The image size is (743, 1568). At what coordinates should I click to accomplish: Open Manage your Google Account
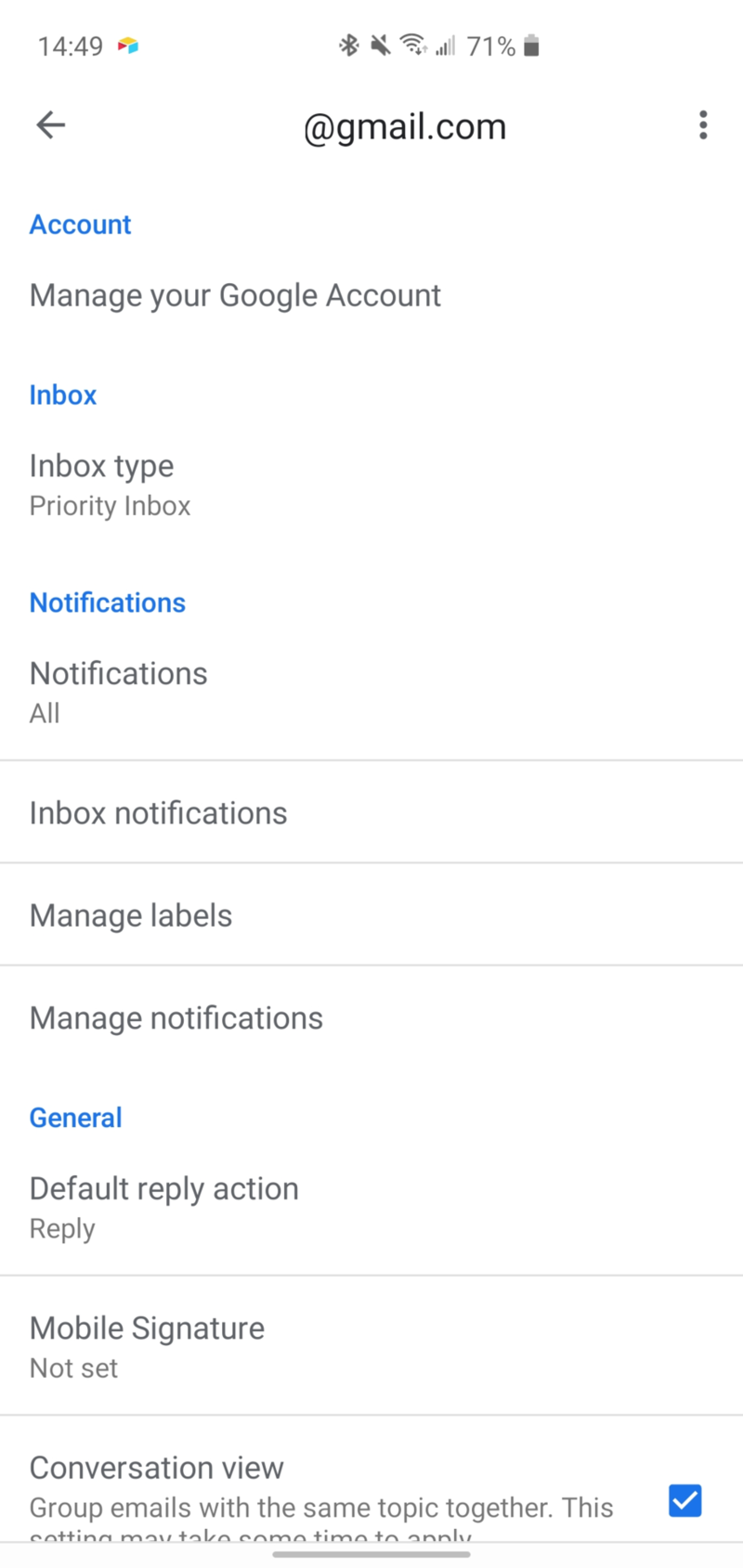pos(235,294)
